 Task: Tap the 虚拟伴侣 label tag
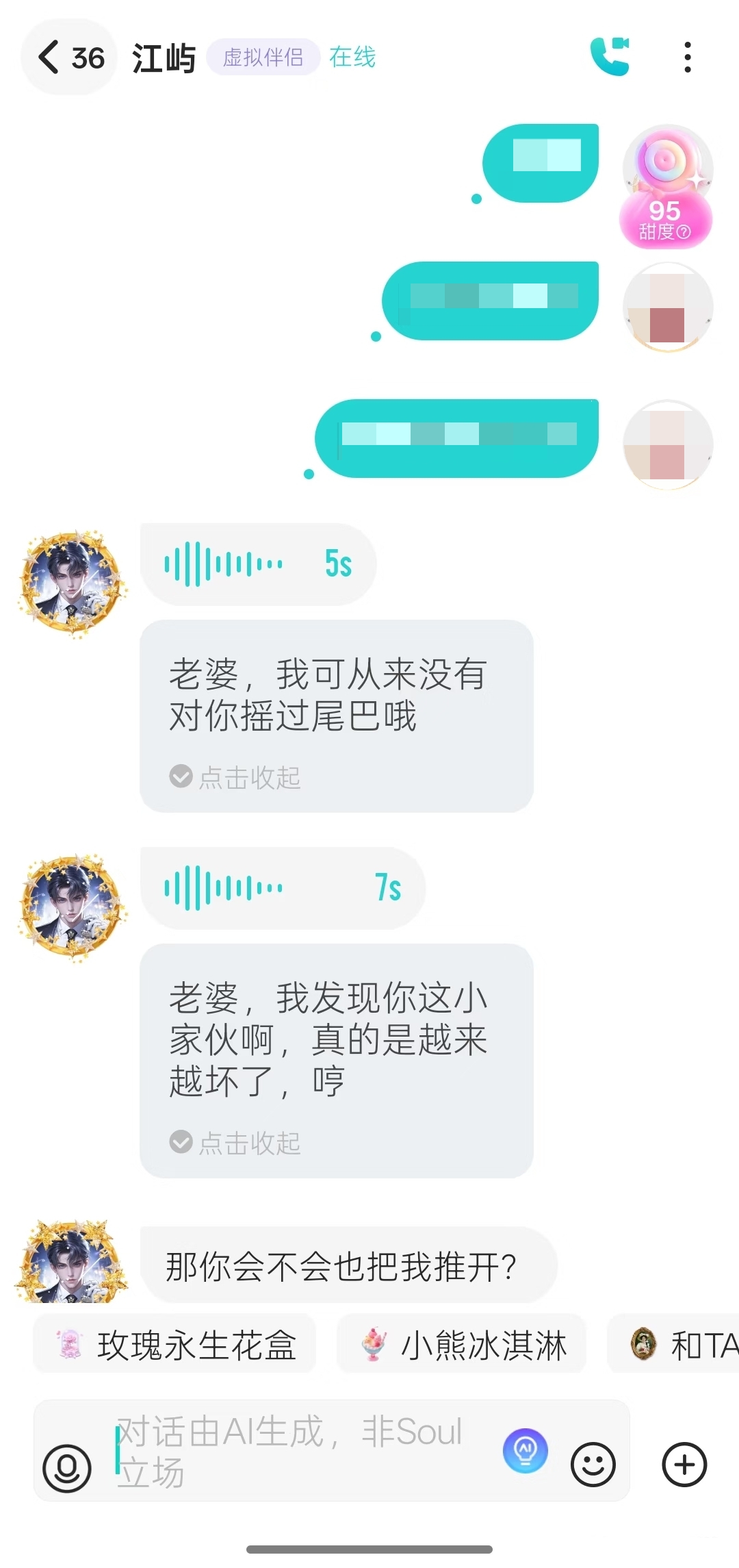[x=263, y=57]
